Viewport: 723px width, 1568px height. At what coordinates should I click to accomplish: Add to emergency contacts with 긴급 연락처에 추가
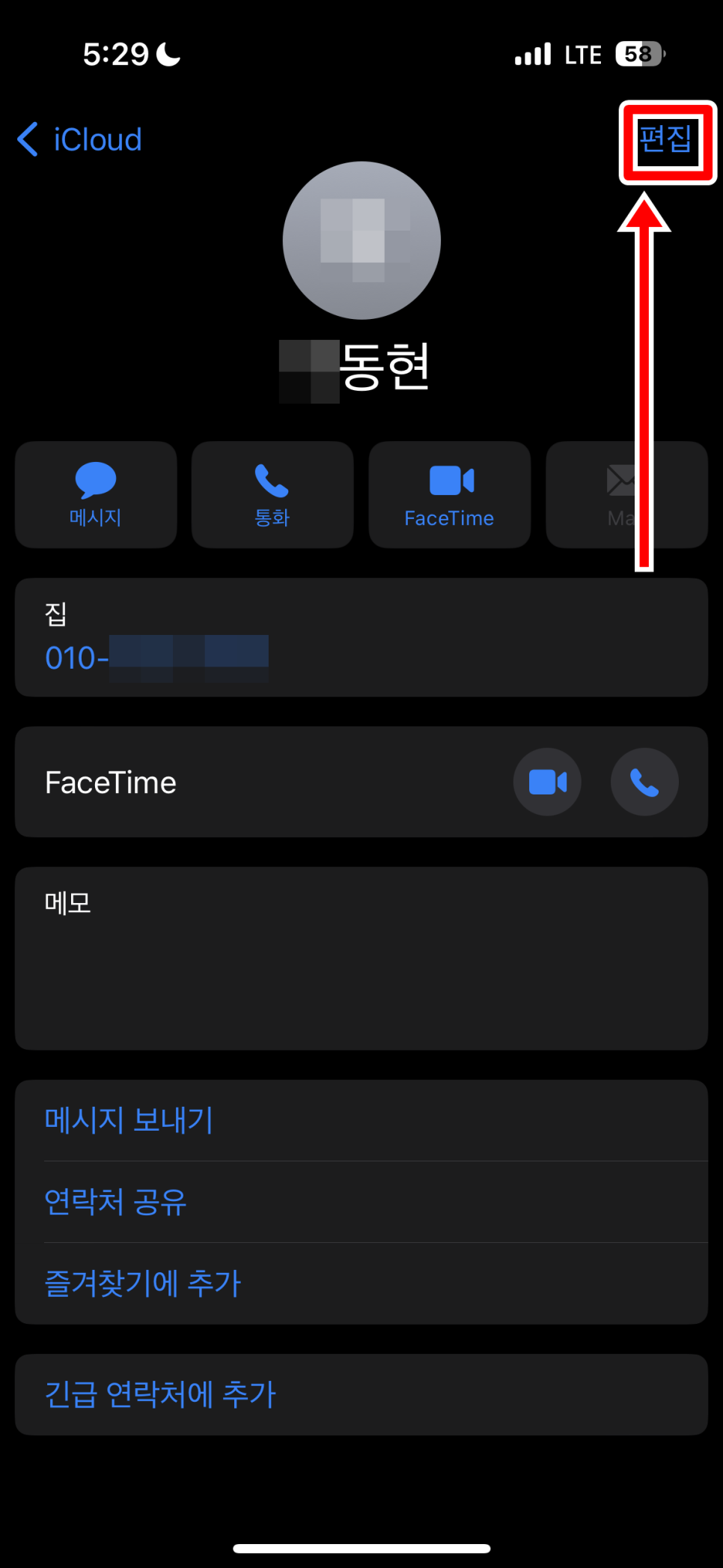[x=361, y=1394]
